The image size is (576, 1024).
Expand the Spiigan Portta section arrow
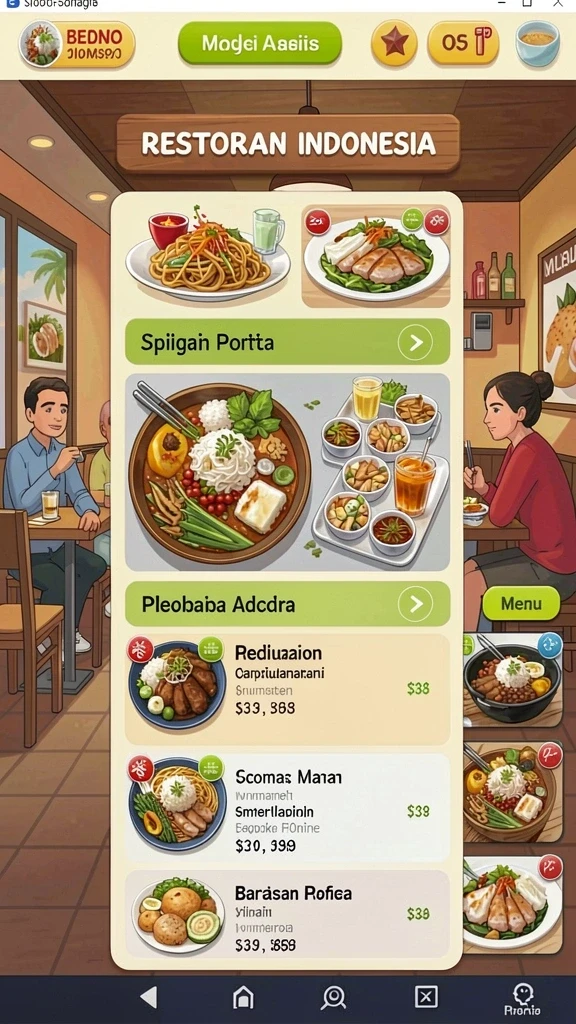415,342
